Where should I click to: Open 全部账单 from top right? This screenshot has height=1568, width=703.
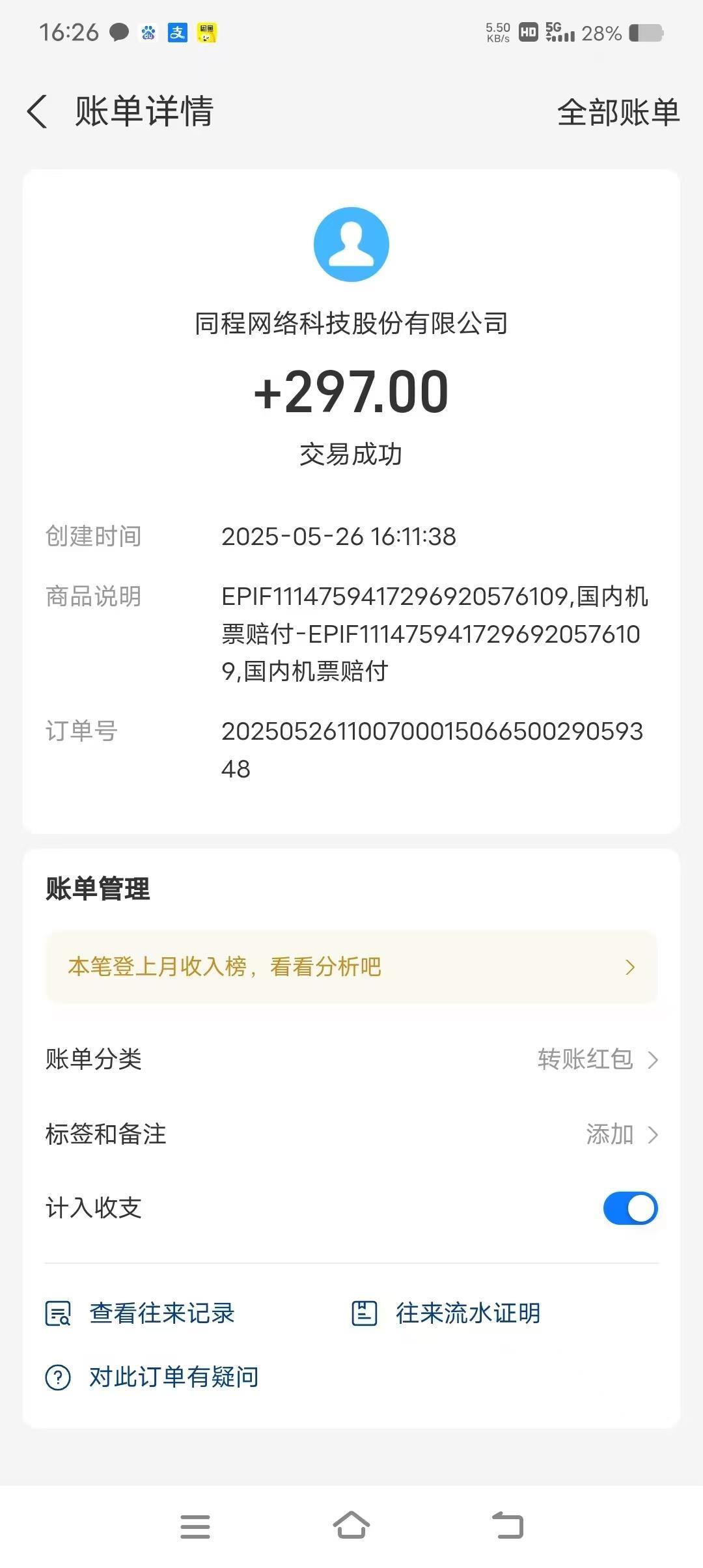[617, 111]
